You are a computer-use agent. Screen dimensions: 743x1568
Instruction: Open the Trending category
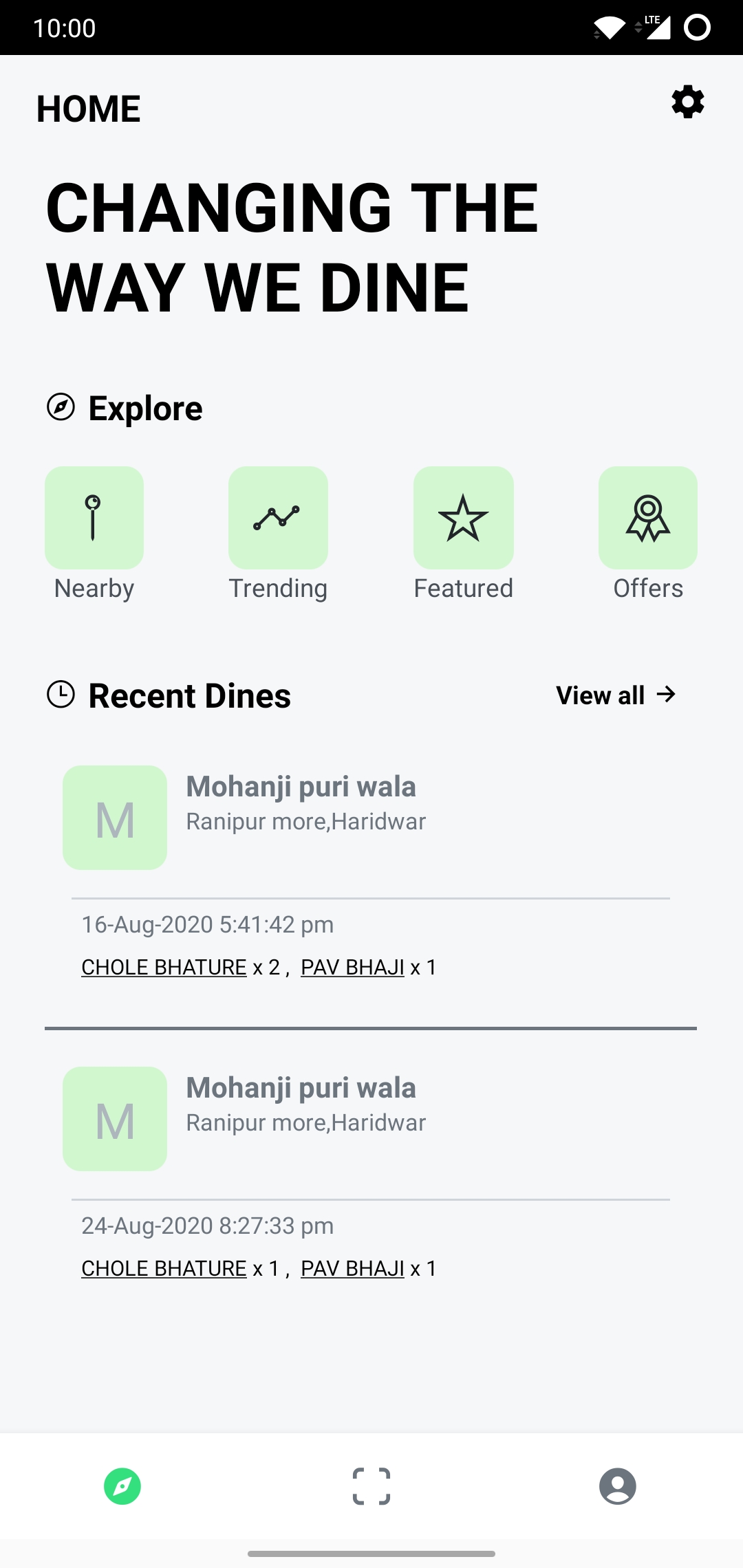point(278,518)
